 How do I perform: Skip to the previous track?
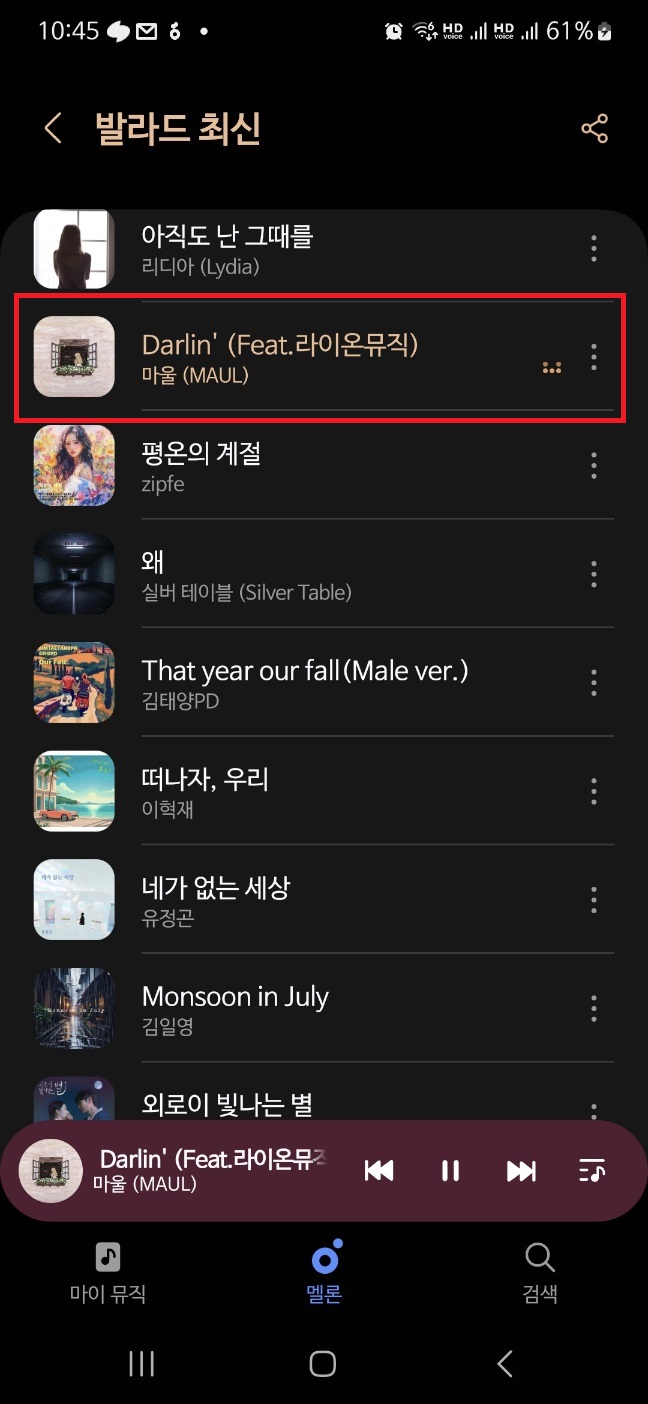pos(379,1171)
